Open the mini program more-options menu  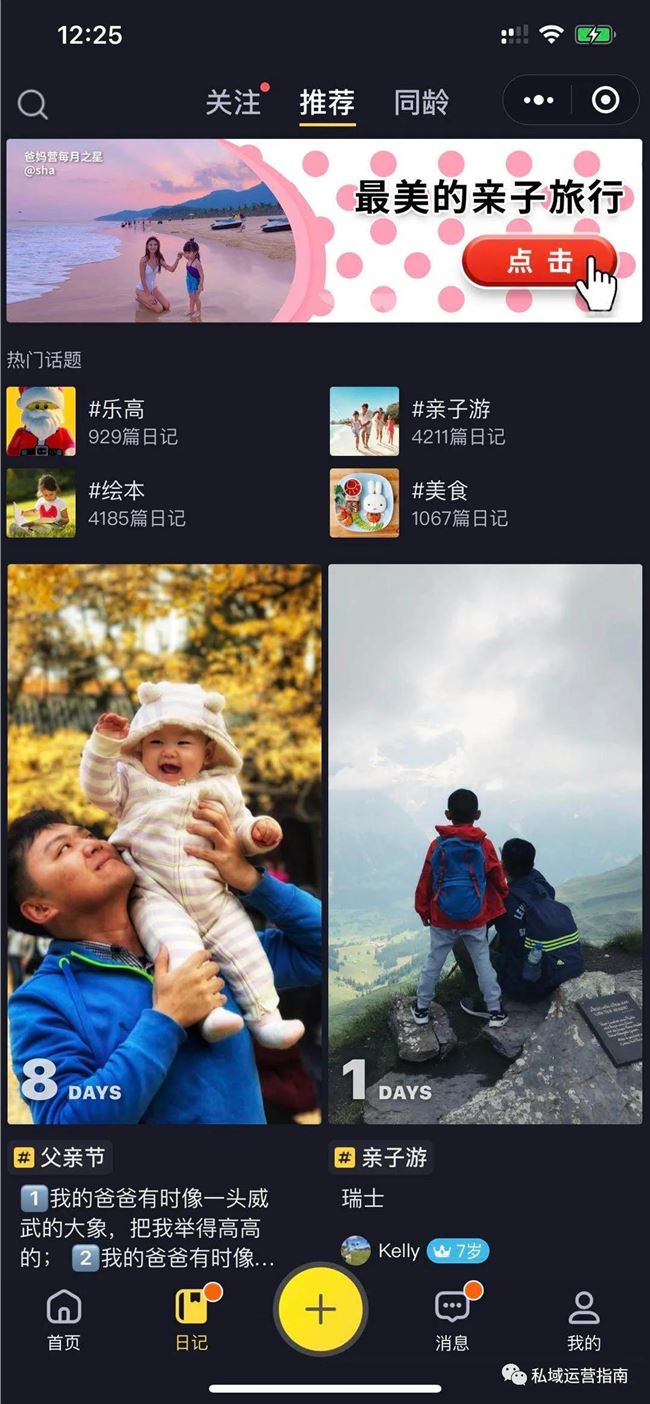pyautogui.click(x=538, y=101)
